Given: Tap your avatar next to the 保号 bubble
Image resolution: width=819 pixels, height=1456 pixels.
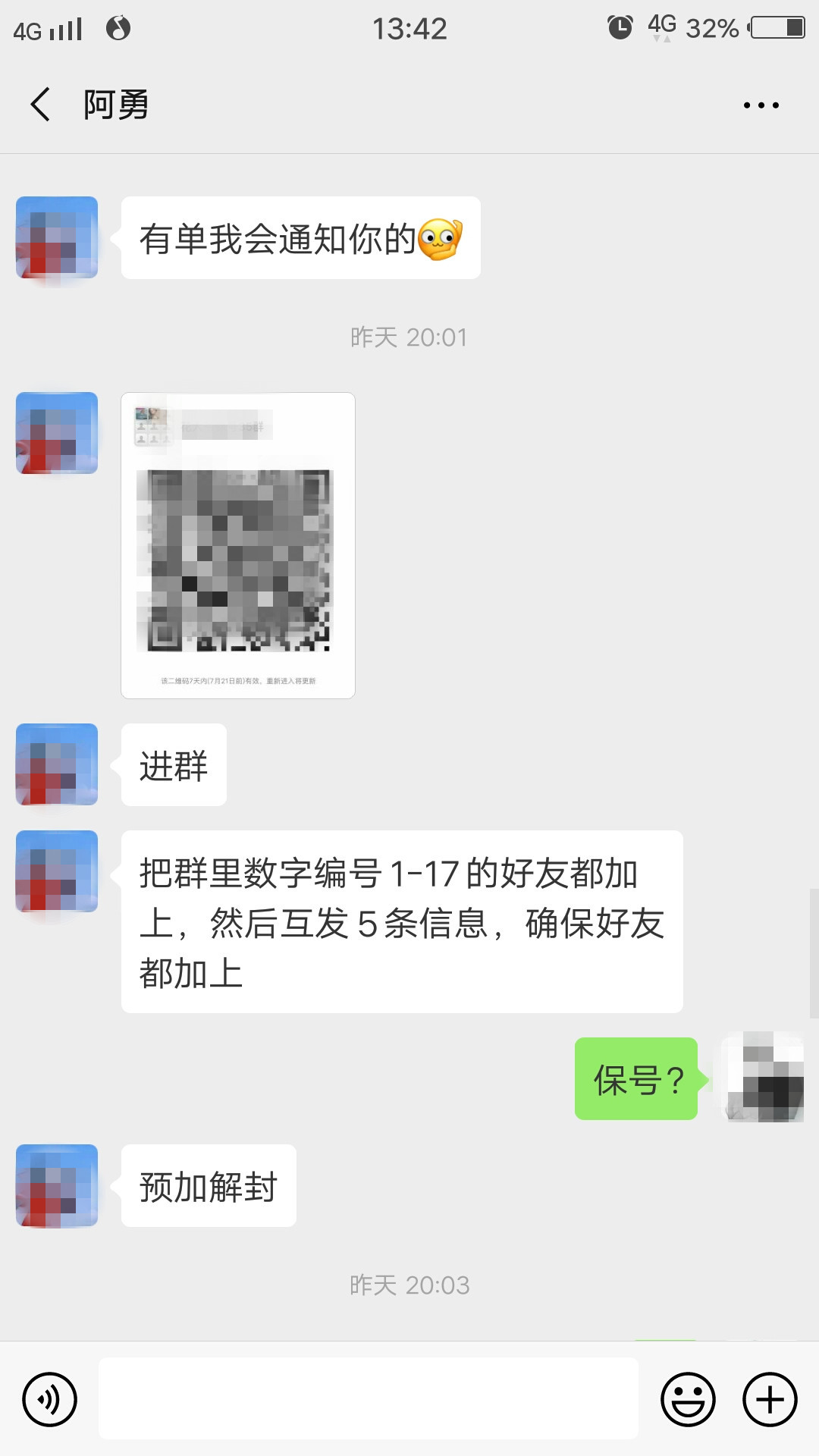Looking at the screenshot, I should pos(761,1081).
